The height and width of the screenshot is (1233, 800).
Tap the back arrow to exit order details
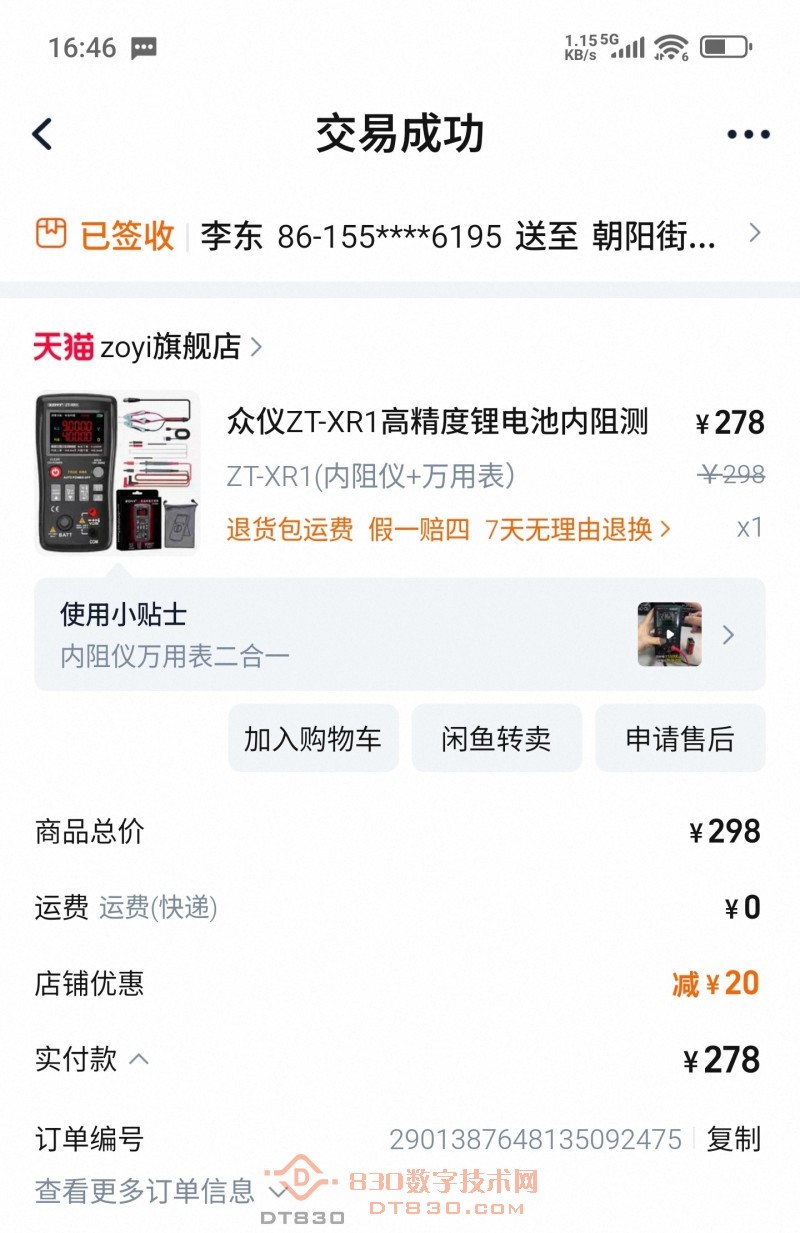(40, 133)
